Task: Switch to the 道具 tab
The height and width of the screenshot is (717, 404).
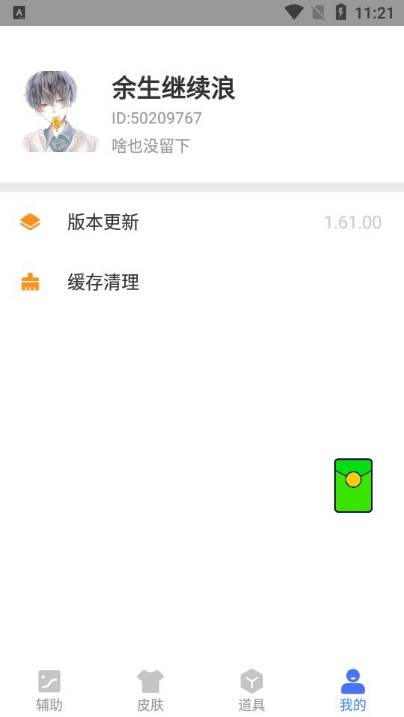Action: pos(252,690)
